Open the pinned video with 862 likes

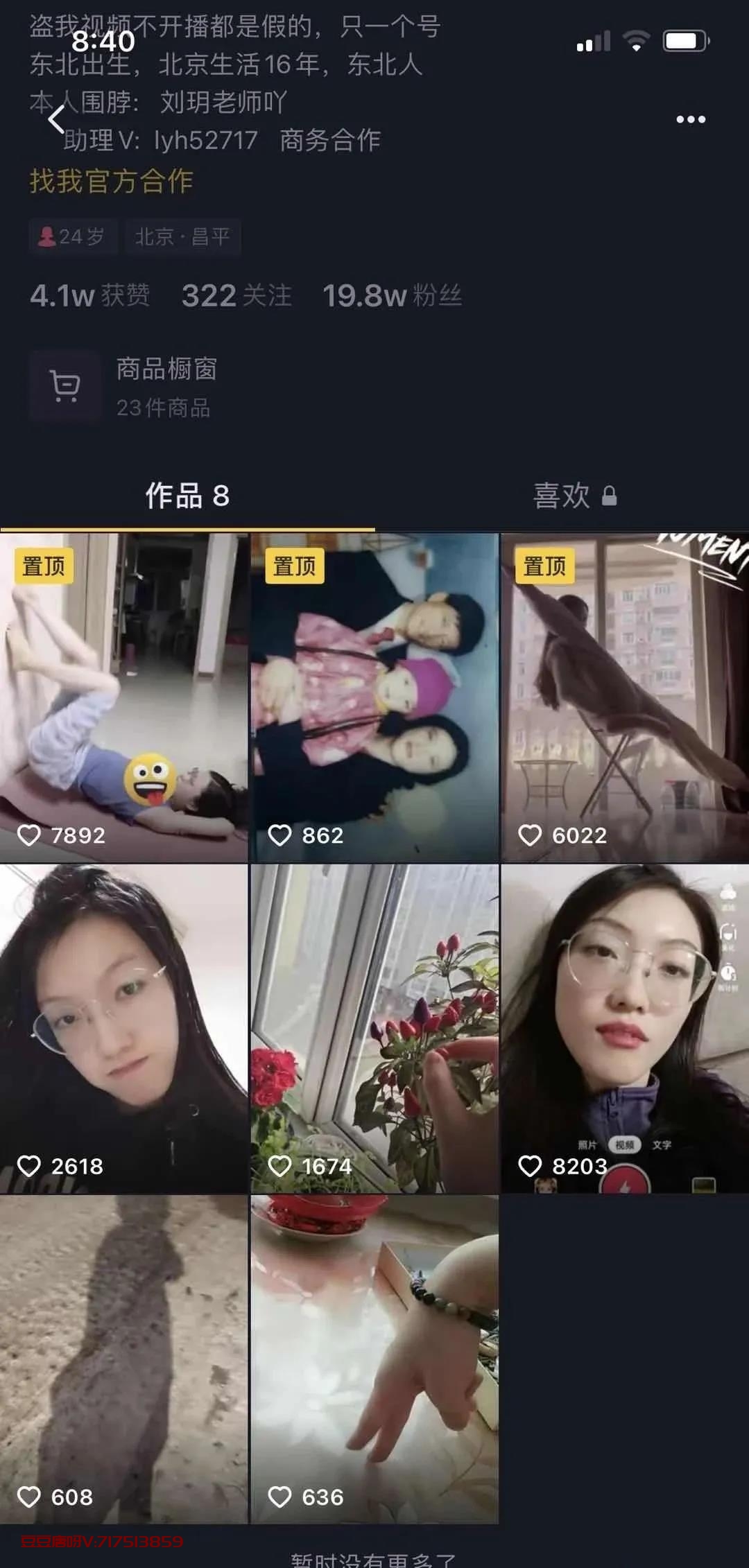(374, 697)
